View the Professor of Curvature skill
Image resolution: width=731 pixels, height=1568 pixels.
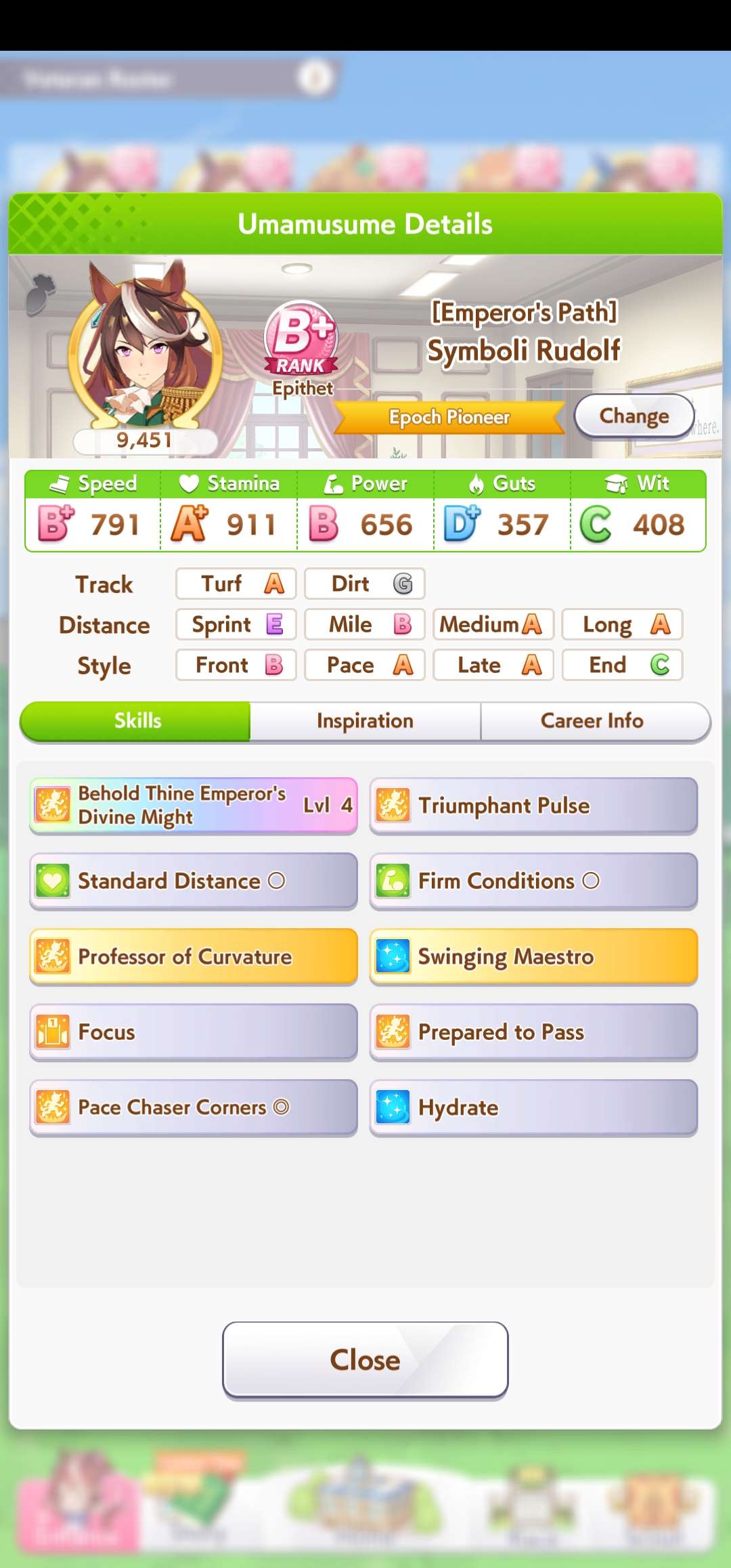tap(194, 957)
